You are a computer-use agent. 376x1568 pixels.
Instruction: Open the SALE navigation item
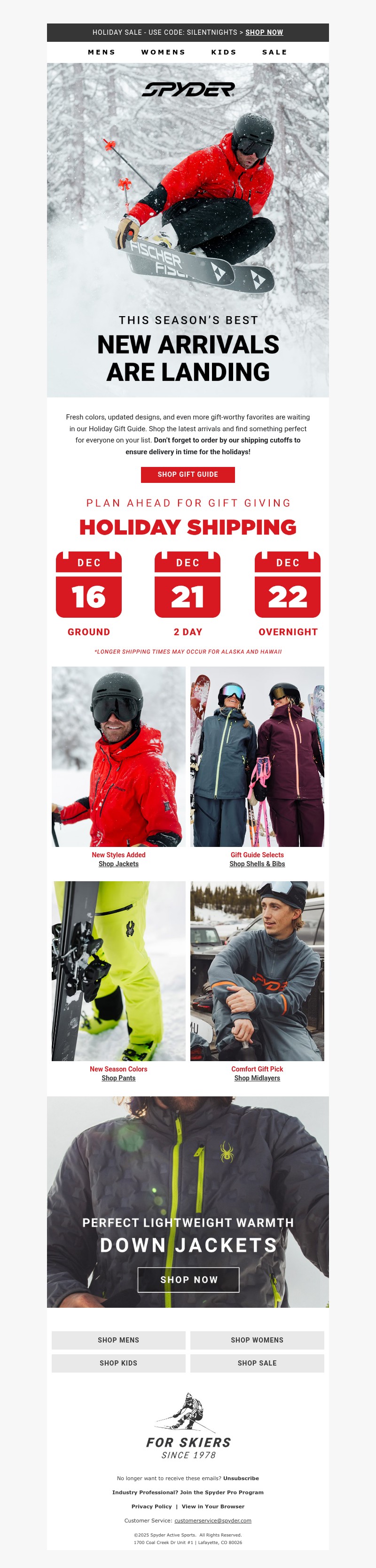point(274,52)
